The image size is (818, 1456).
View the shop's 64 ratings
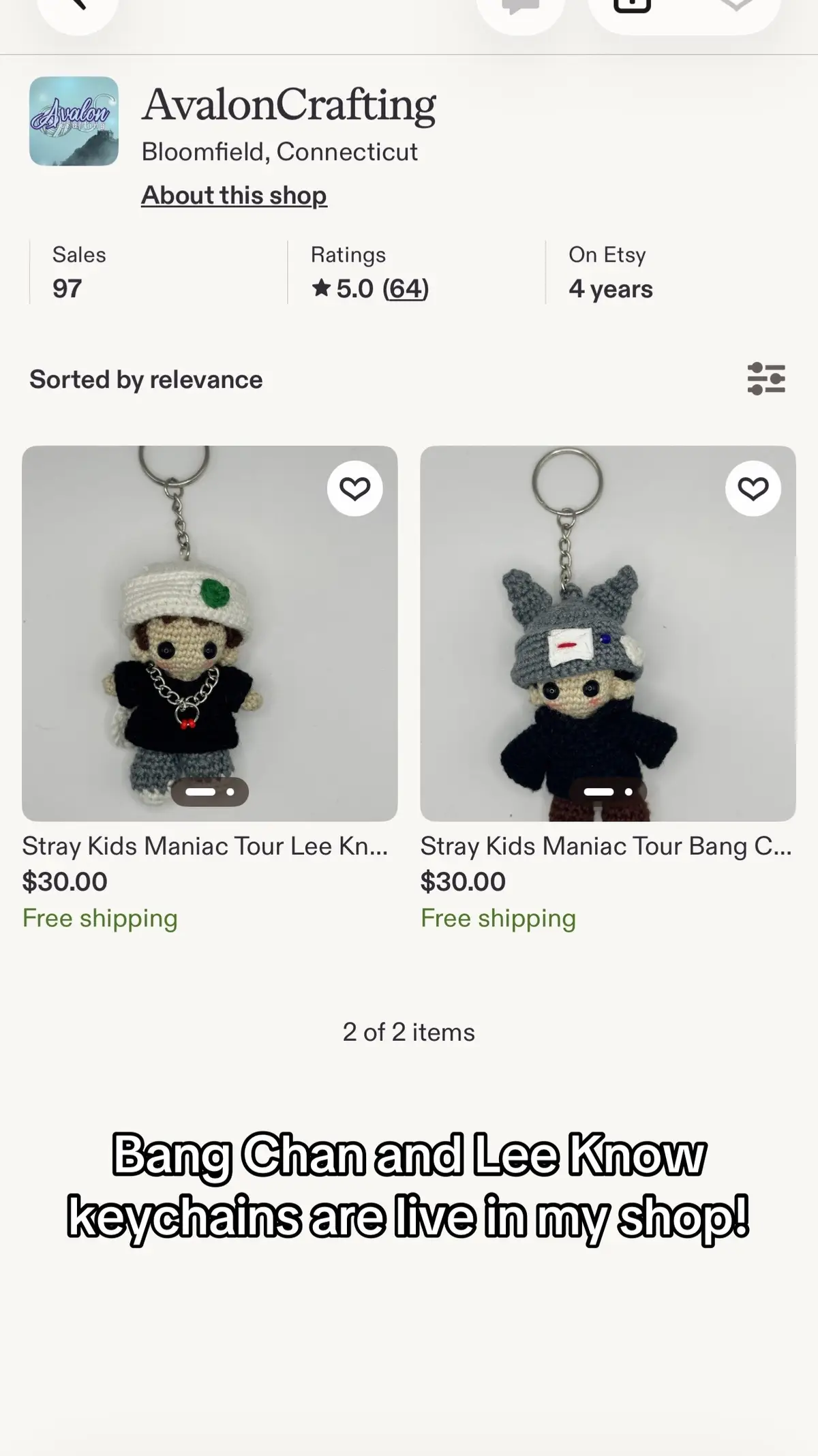tap(406, 289)
